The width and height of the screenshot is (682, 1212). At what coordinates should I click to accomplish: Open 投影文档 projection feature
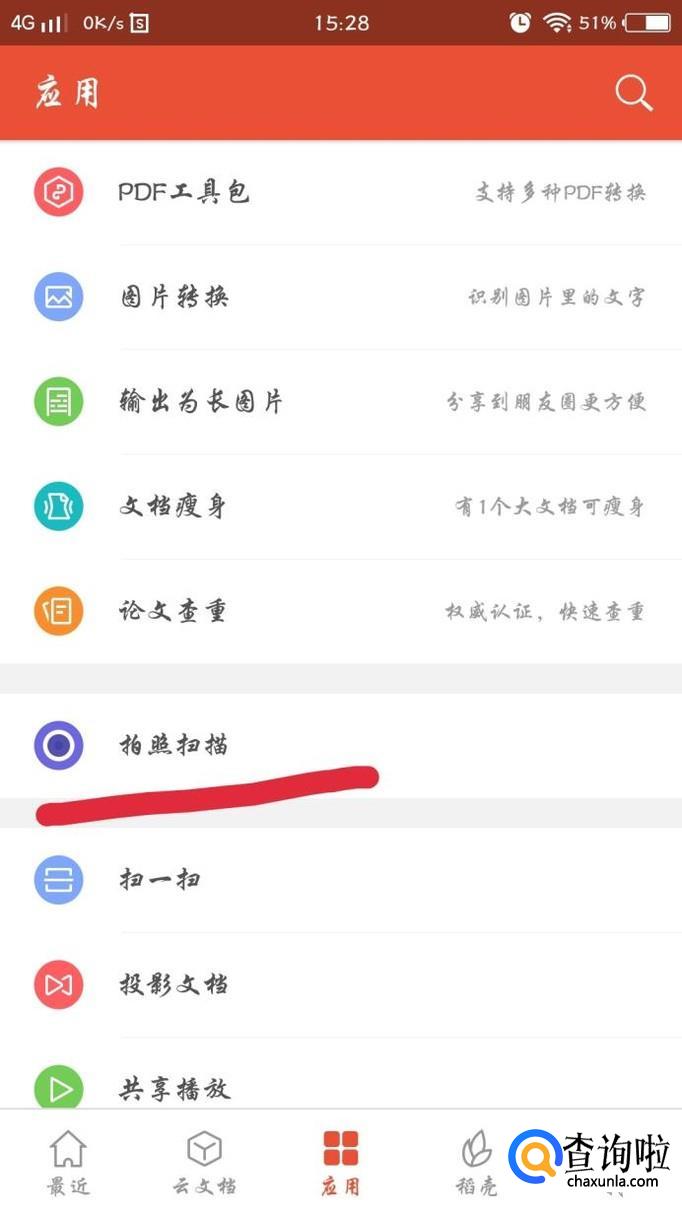click(340, 985)
